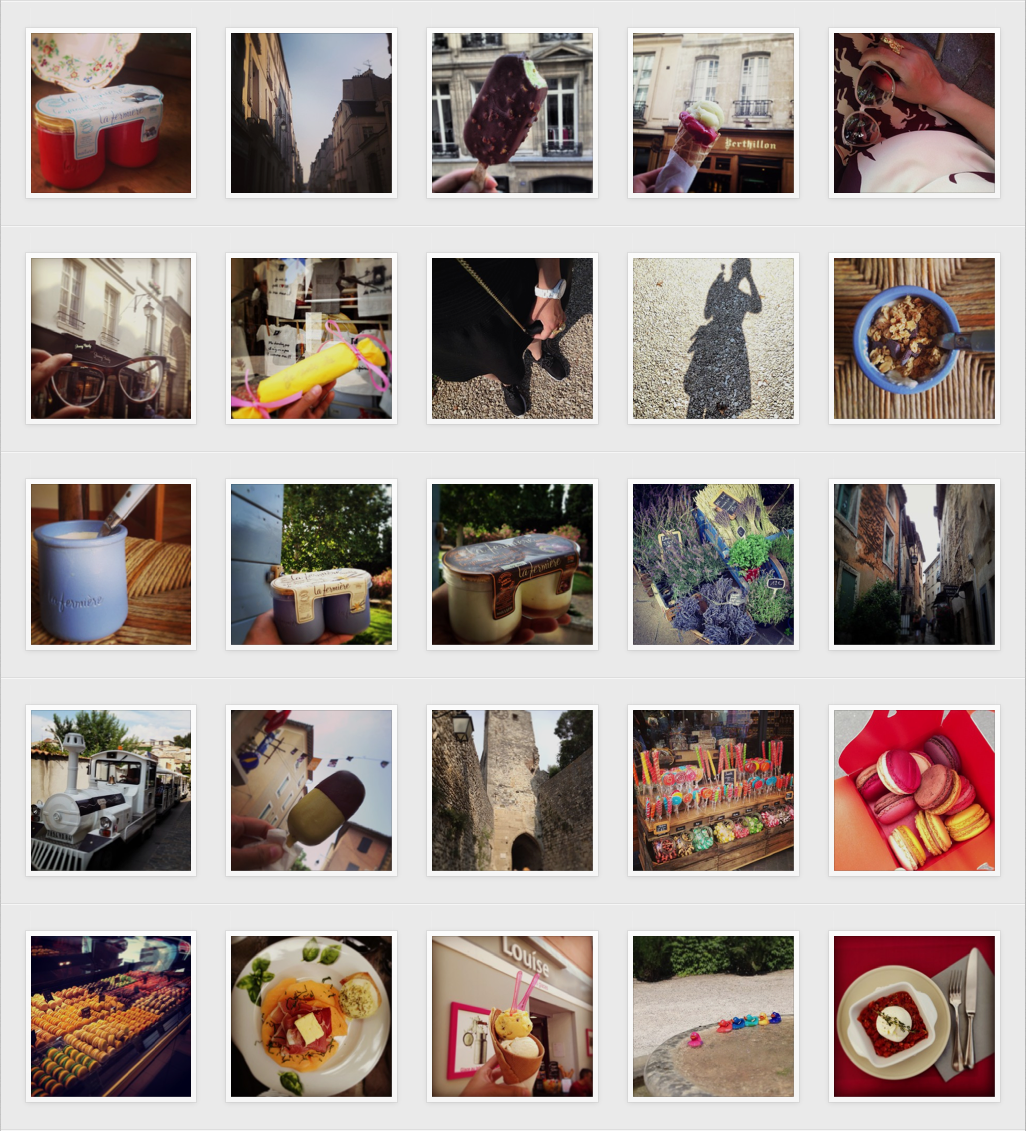Select the yellow chocolate-dipped ice pop photo

[311, 791]
